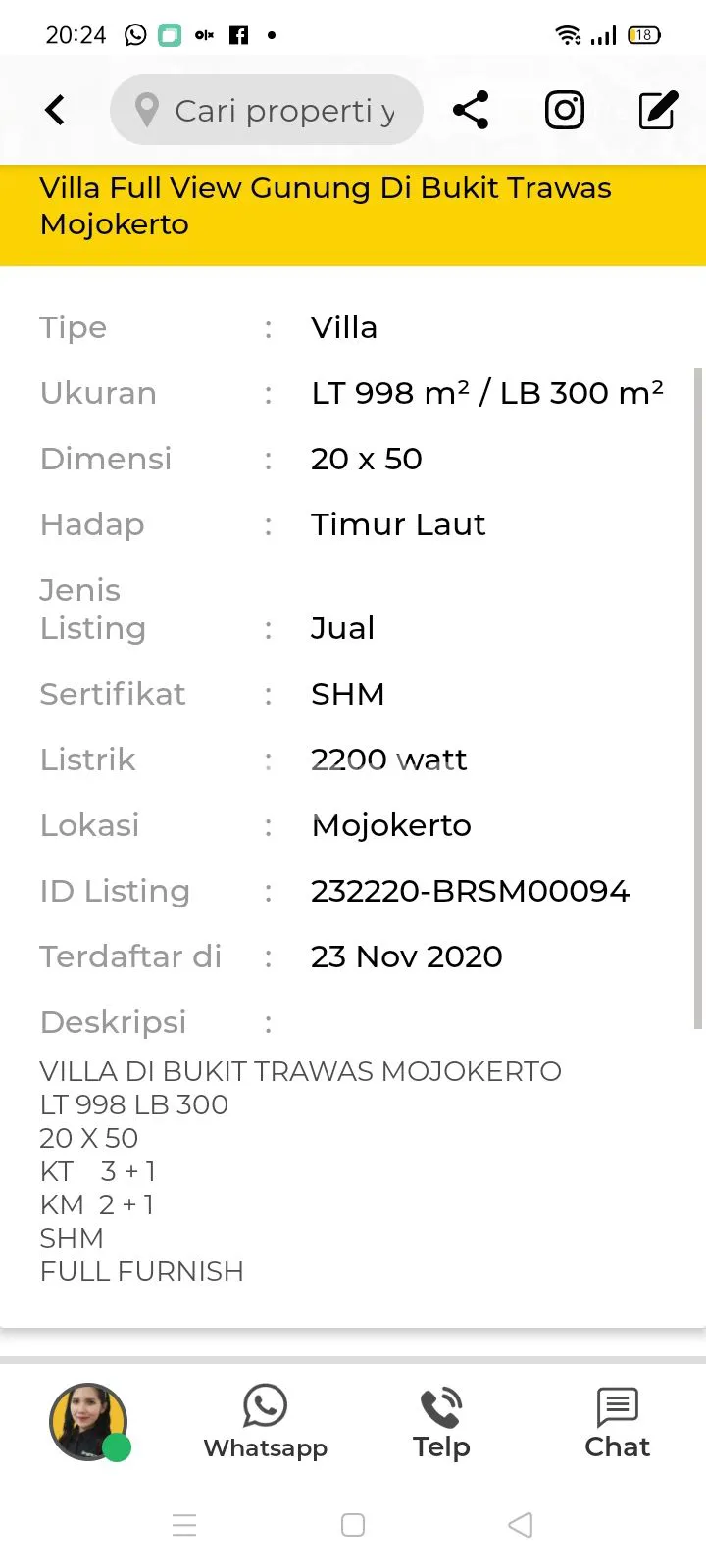Tap the system home button
This screenshot has width=706, height=1568.
click(353, 1525)
